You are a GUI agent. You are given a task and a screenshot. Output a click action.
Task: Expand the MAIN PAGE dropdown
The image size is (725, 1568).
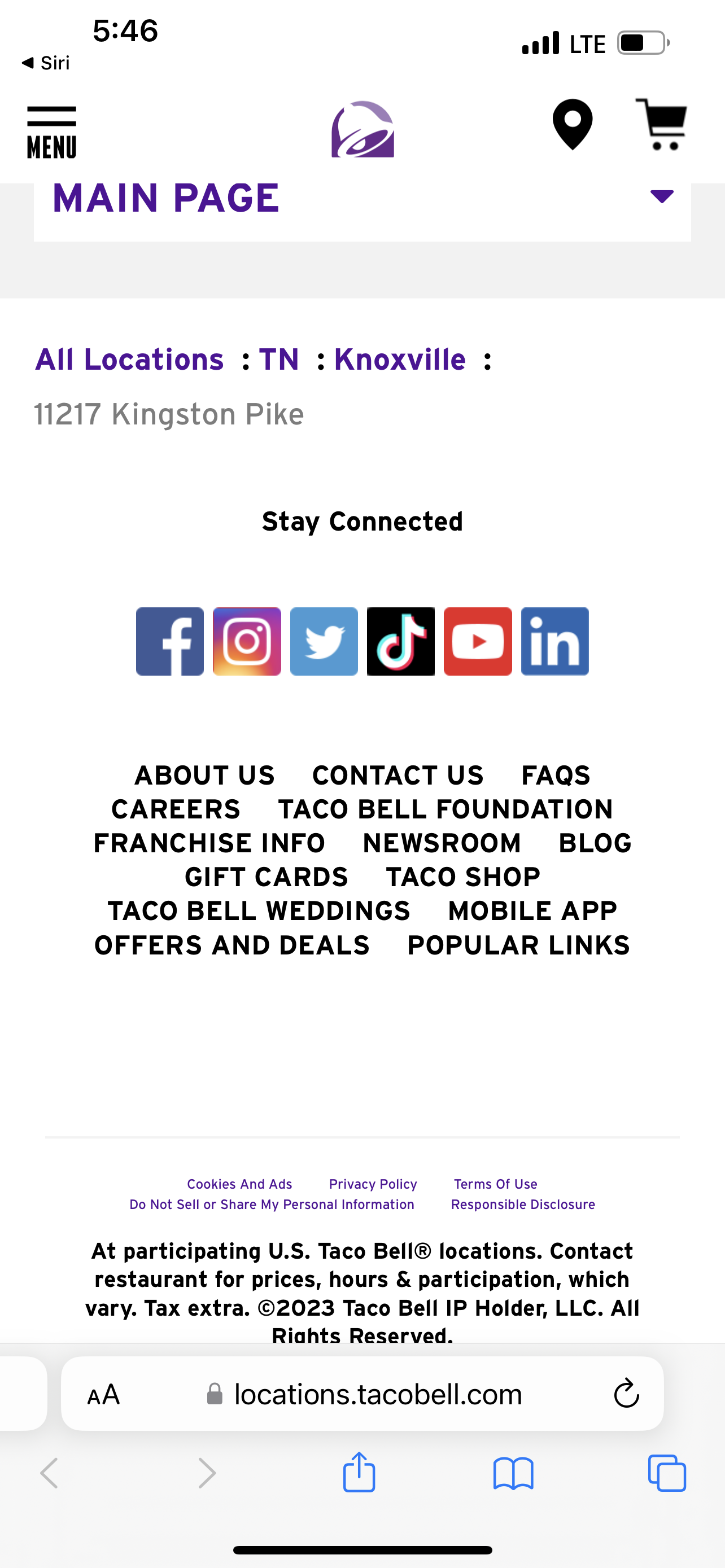pos(661,196)
